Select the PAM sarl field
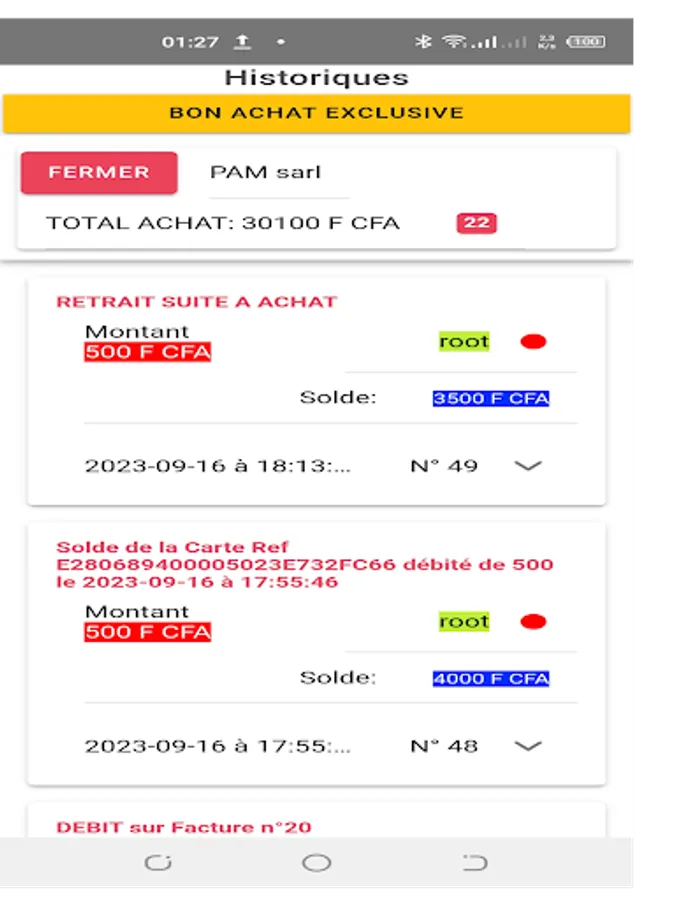 pos(266,172)
